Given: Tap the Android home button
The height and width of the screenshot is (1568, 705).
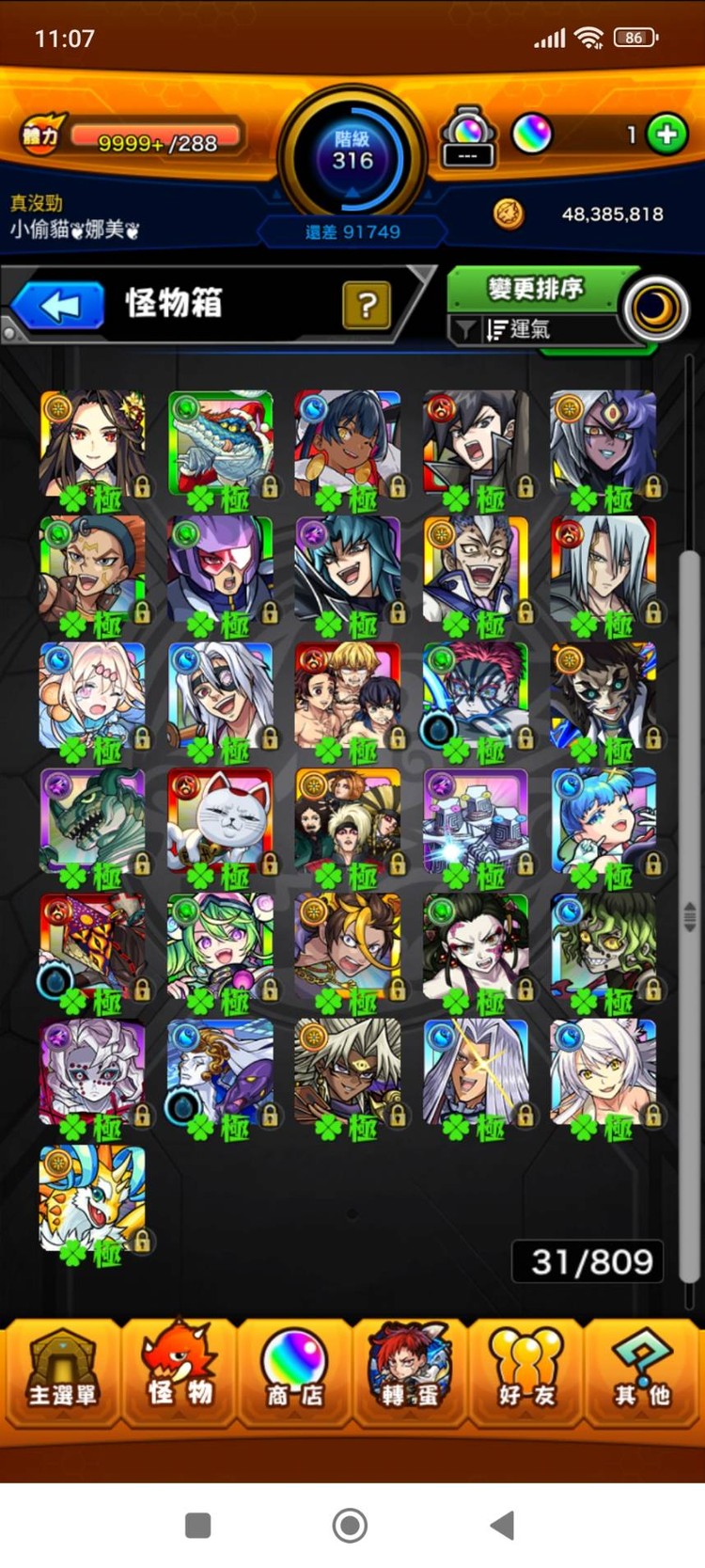Looking at the screenshot, I should [351, 1525].
